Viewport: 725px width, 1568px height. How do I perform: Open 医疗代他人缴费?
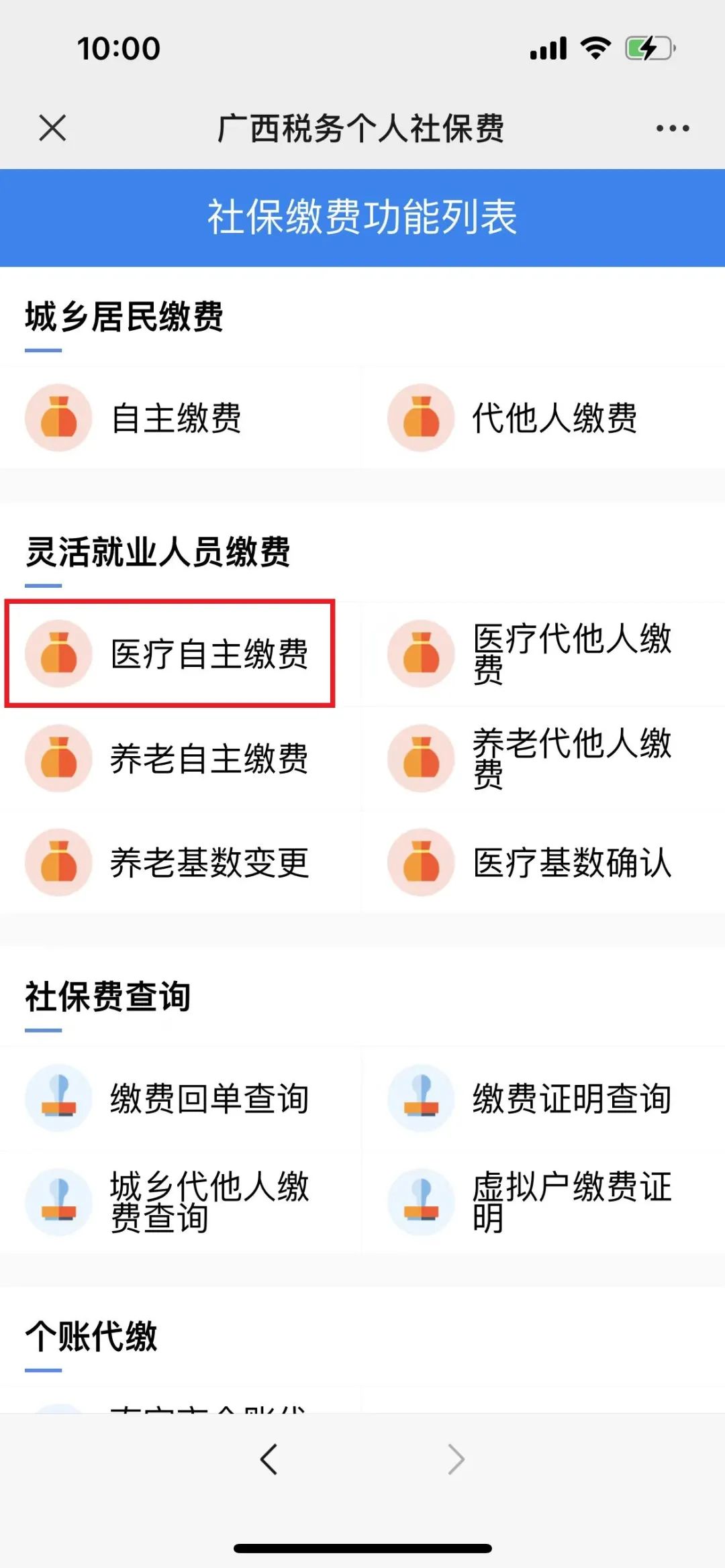pyautogui.click(x=543, y=654)
